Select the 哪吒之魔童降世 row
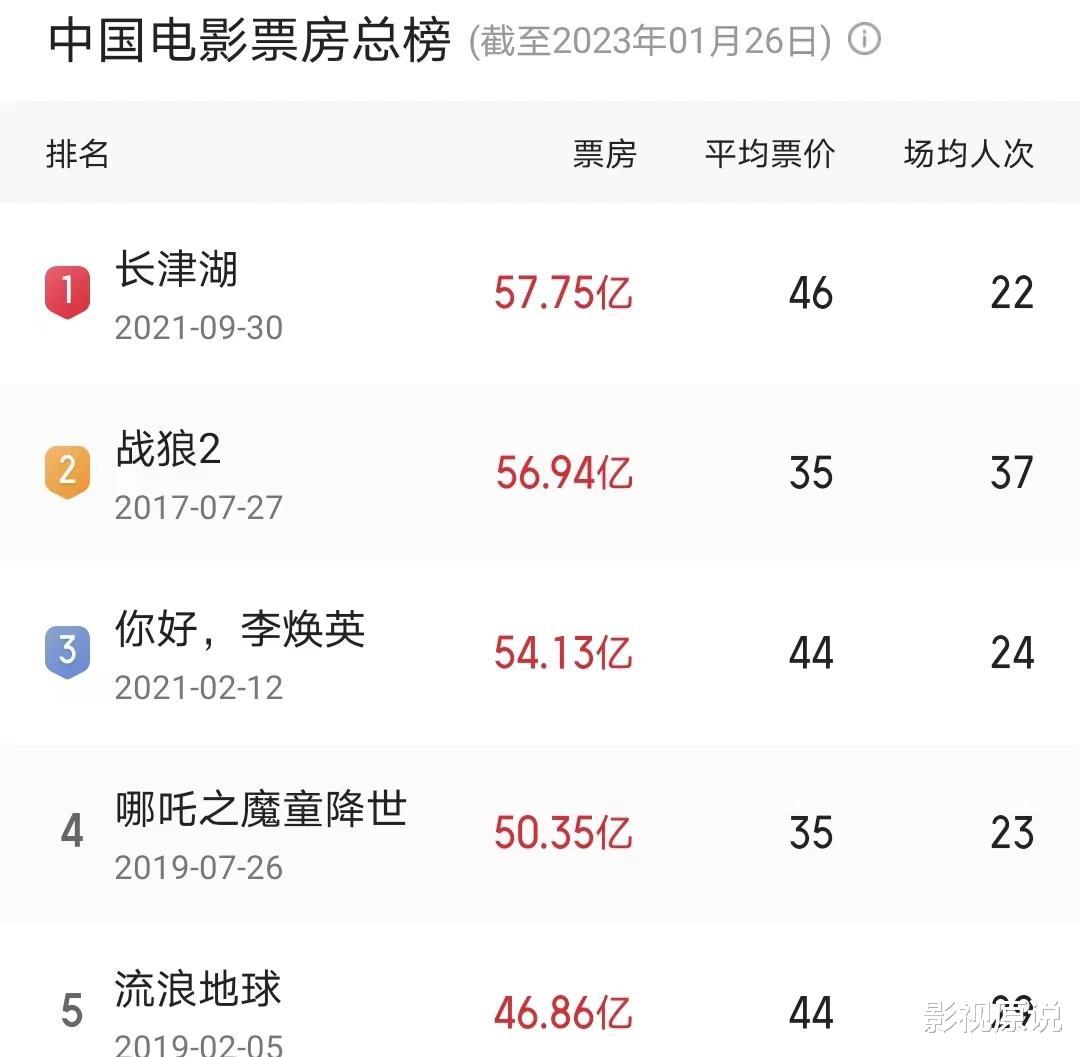The image size is (1080, 1057). tap(540, 833)
